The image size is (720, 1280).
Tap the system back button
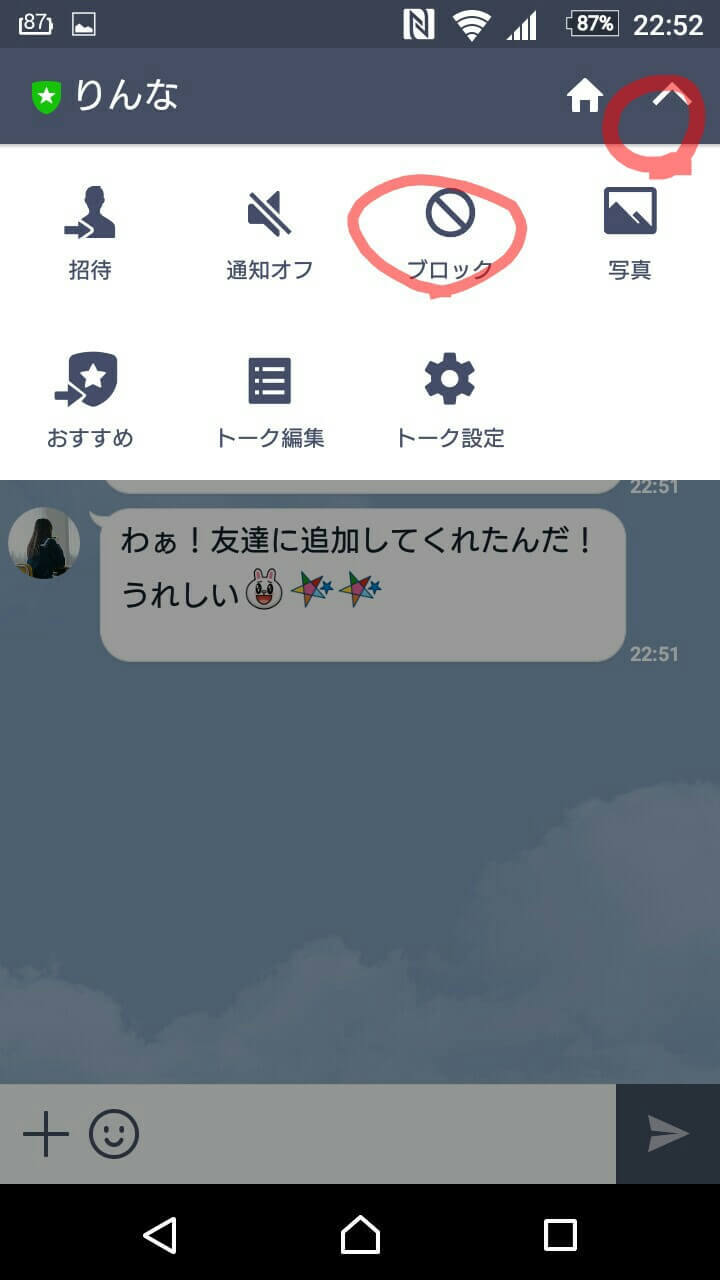pyautogui.click(x=160, y=1234)
